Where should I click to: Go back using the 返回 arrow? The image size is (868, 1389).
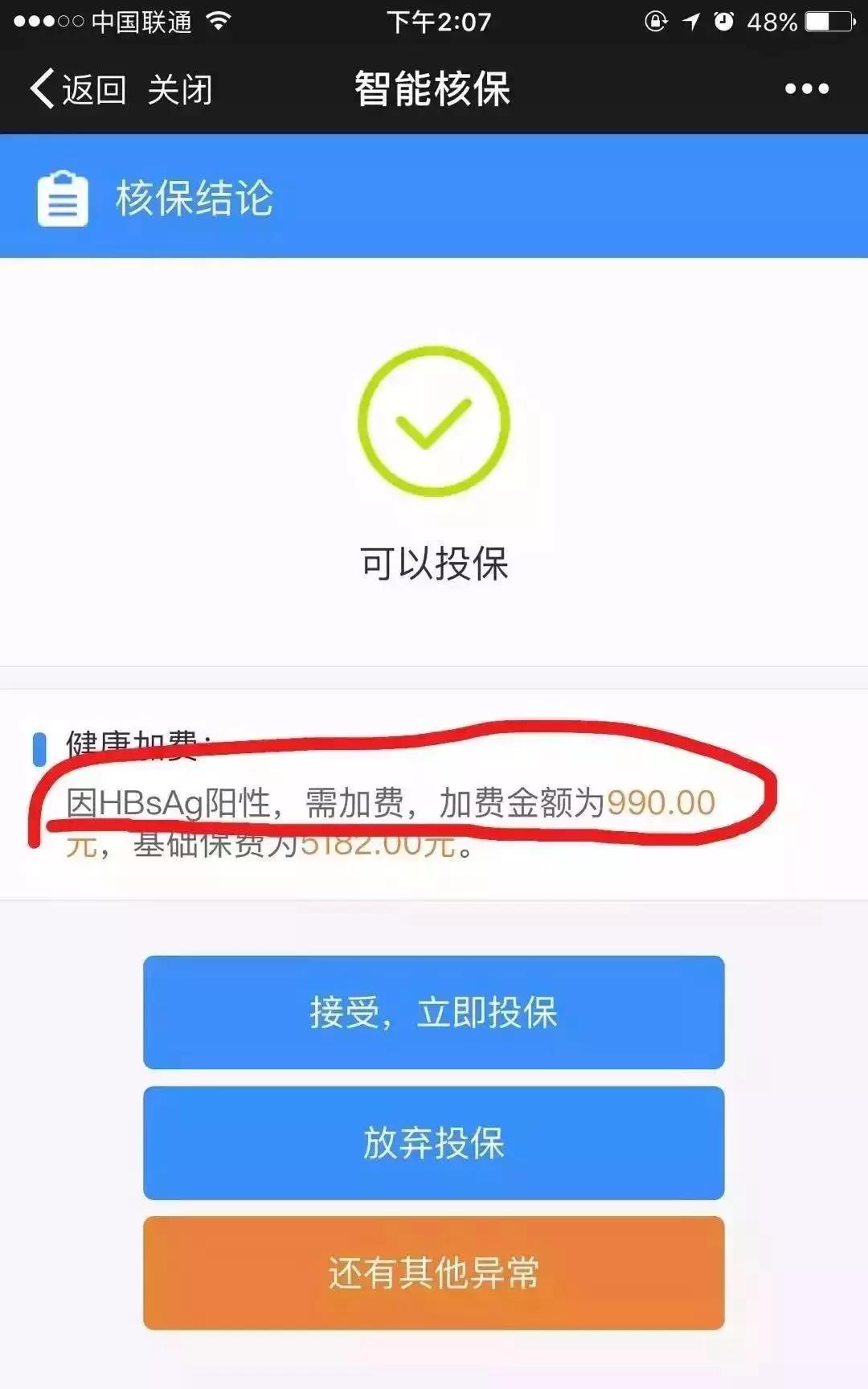pyautogui.click(x=78, y=89)
